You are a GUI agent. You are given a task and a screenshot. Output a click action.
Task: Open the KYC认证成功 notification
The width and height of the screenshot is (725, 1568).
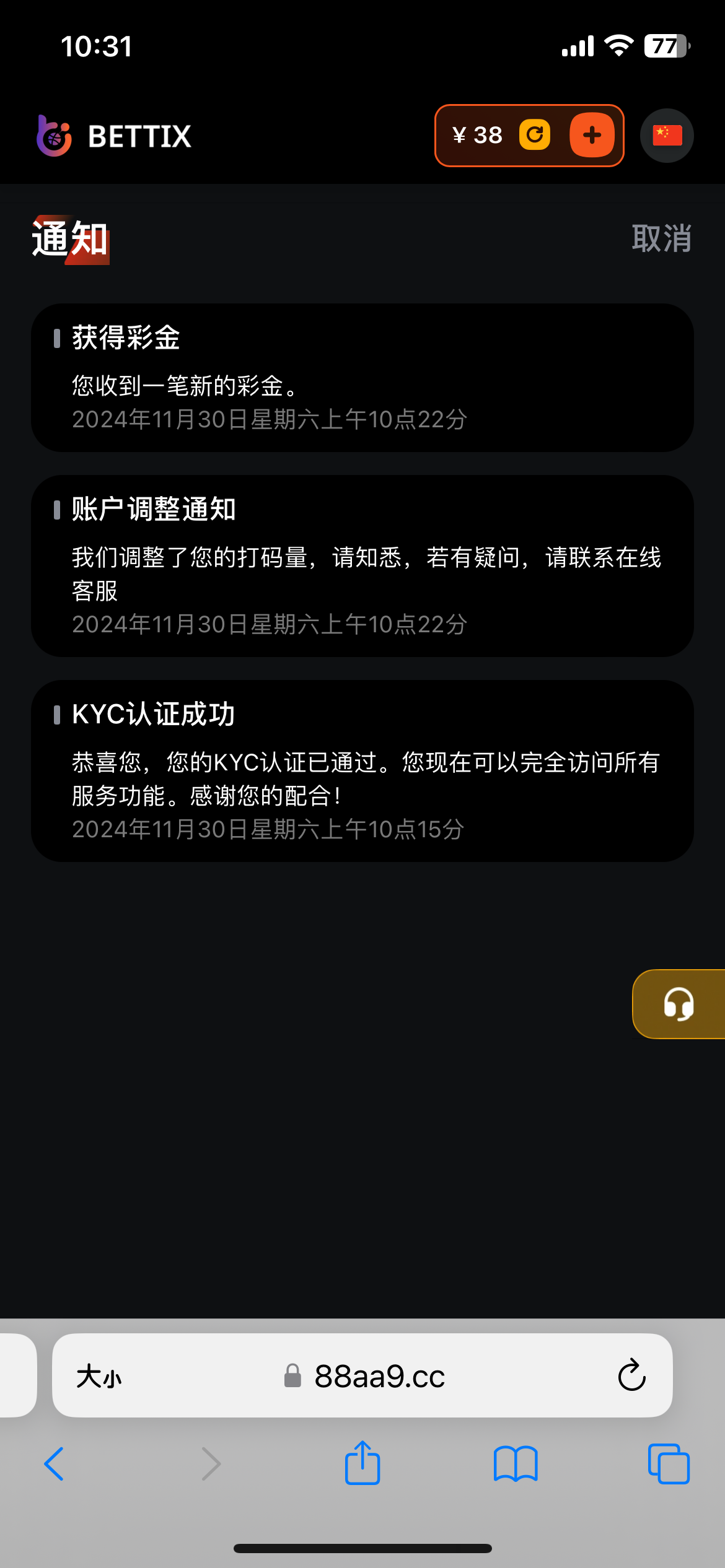362,771
